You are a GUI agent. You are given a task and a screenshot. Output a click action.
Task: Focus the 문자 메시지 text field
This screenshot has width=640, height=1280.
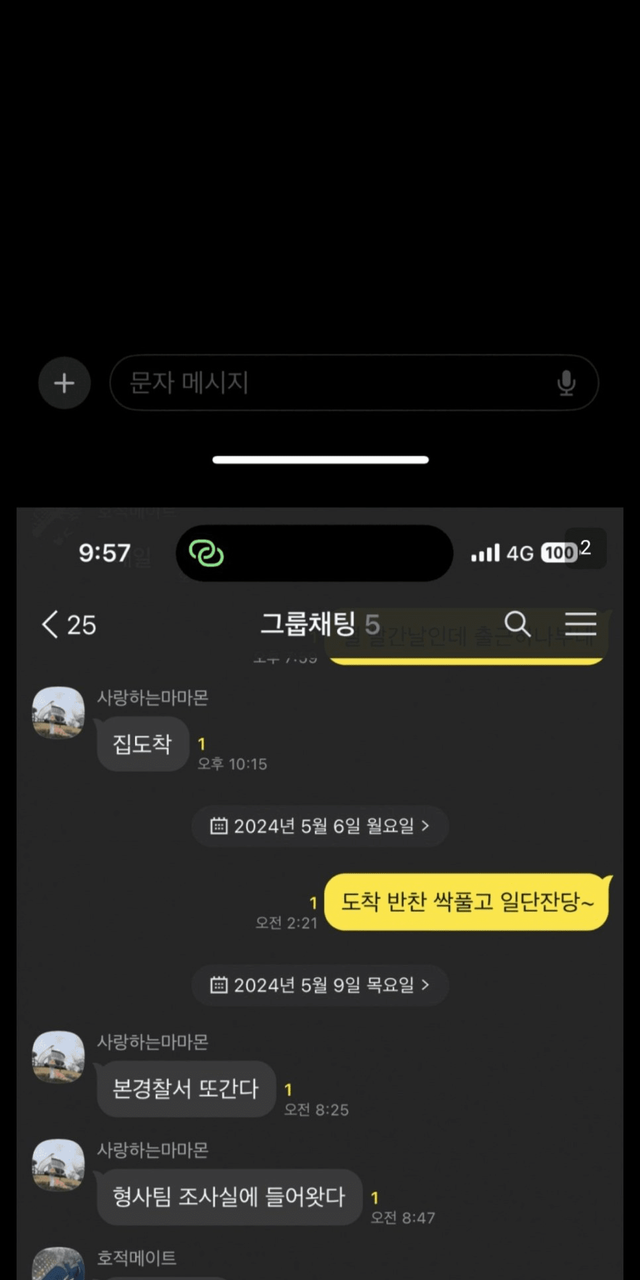click(x=330, y=383)
